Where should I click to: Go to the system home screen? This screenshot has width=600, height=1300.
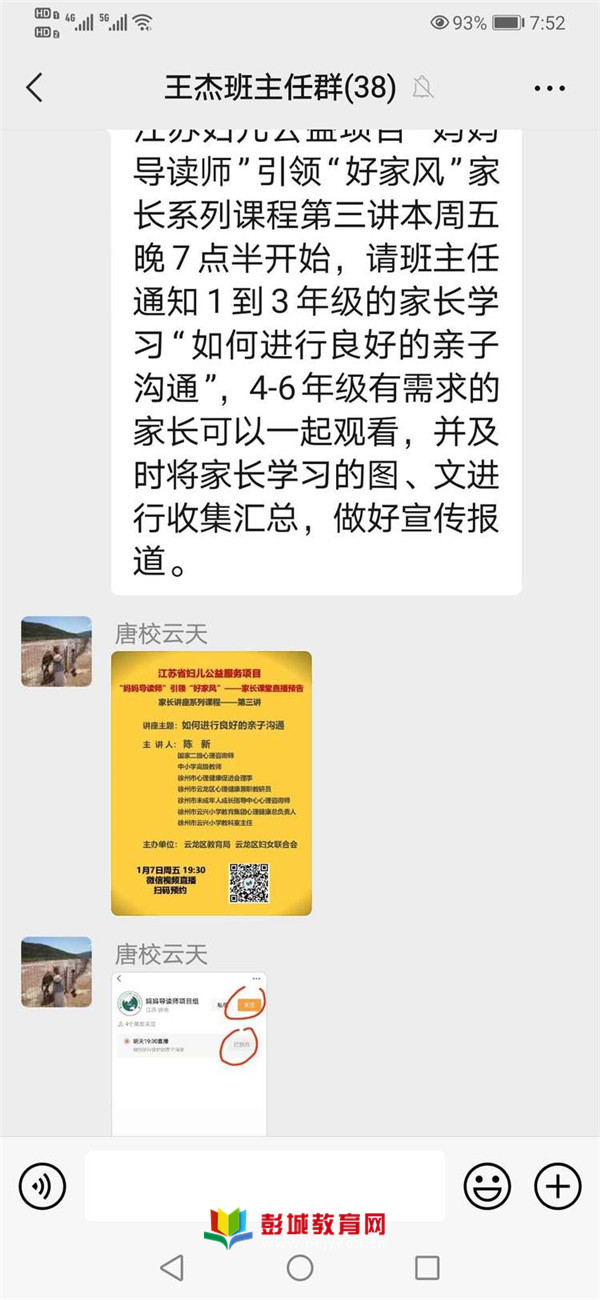click(x=300, y=1268)
